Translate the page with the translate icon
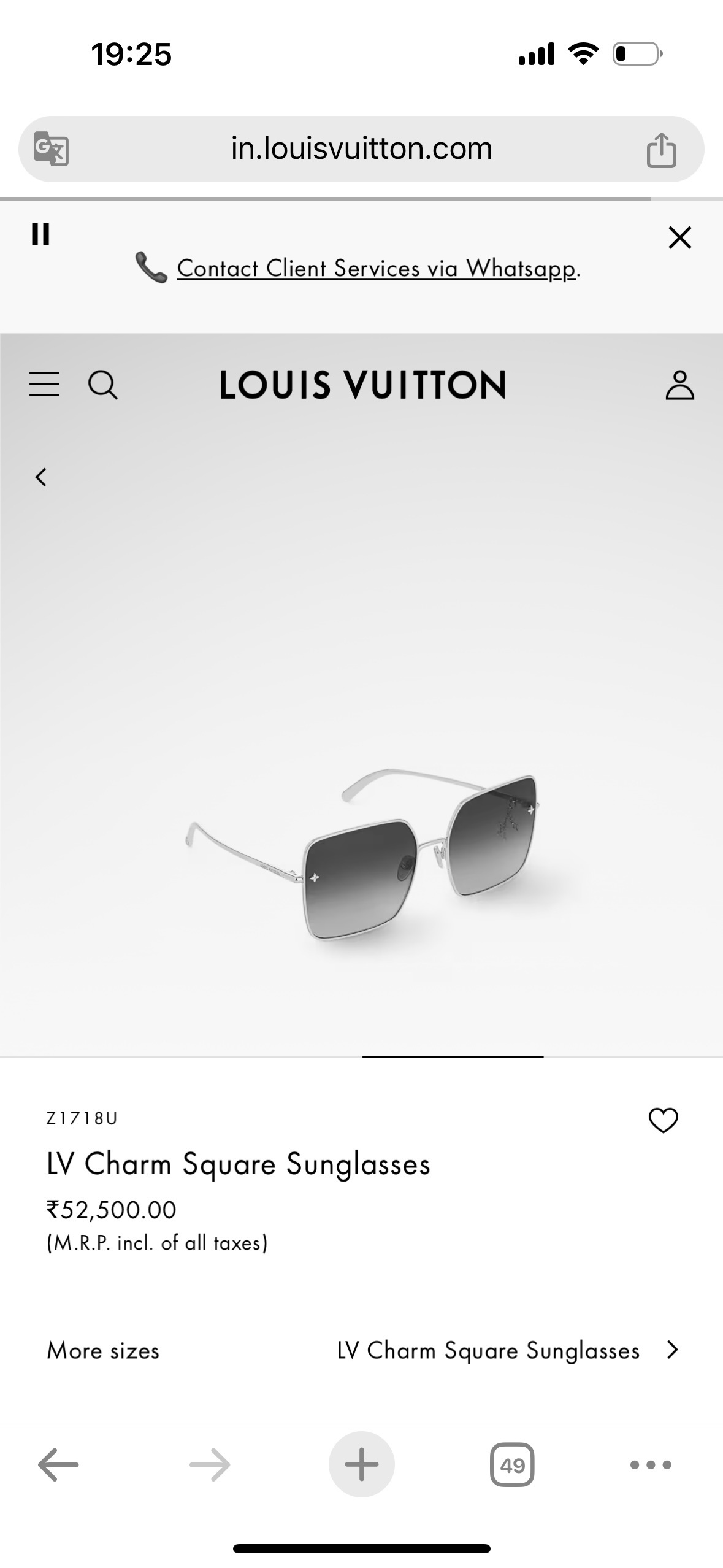 click(x=51, y=148)
